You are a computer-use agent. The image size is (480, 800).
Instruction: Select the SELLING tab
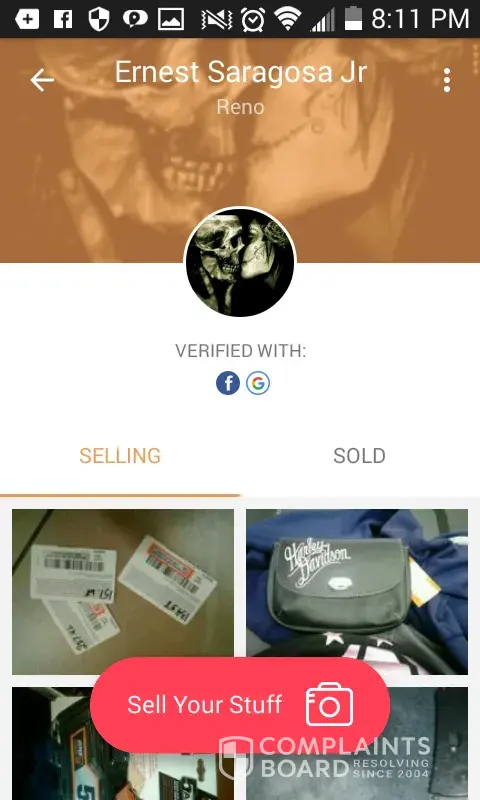coord(120,456)
